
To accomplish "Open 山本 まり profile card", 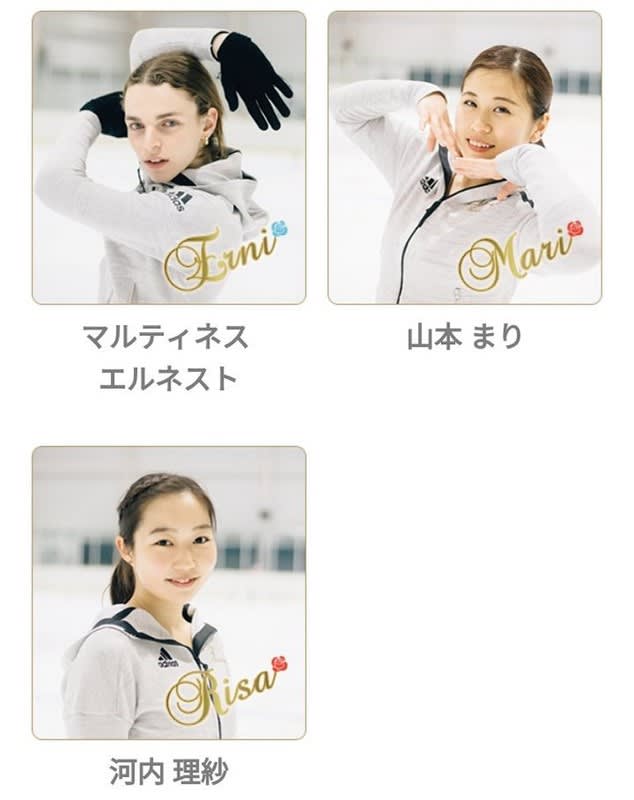I will click(465, 158).
